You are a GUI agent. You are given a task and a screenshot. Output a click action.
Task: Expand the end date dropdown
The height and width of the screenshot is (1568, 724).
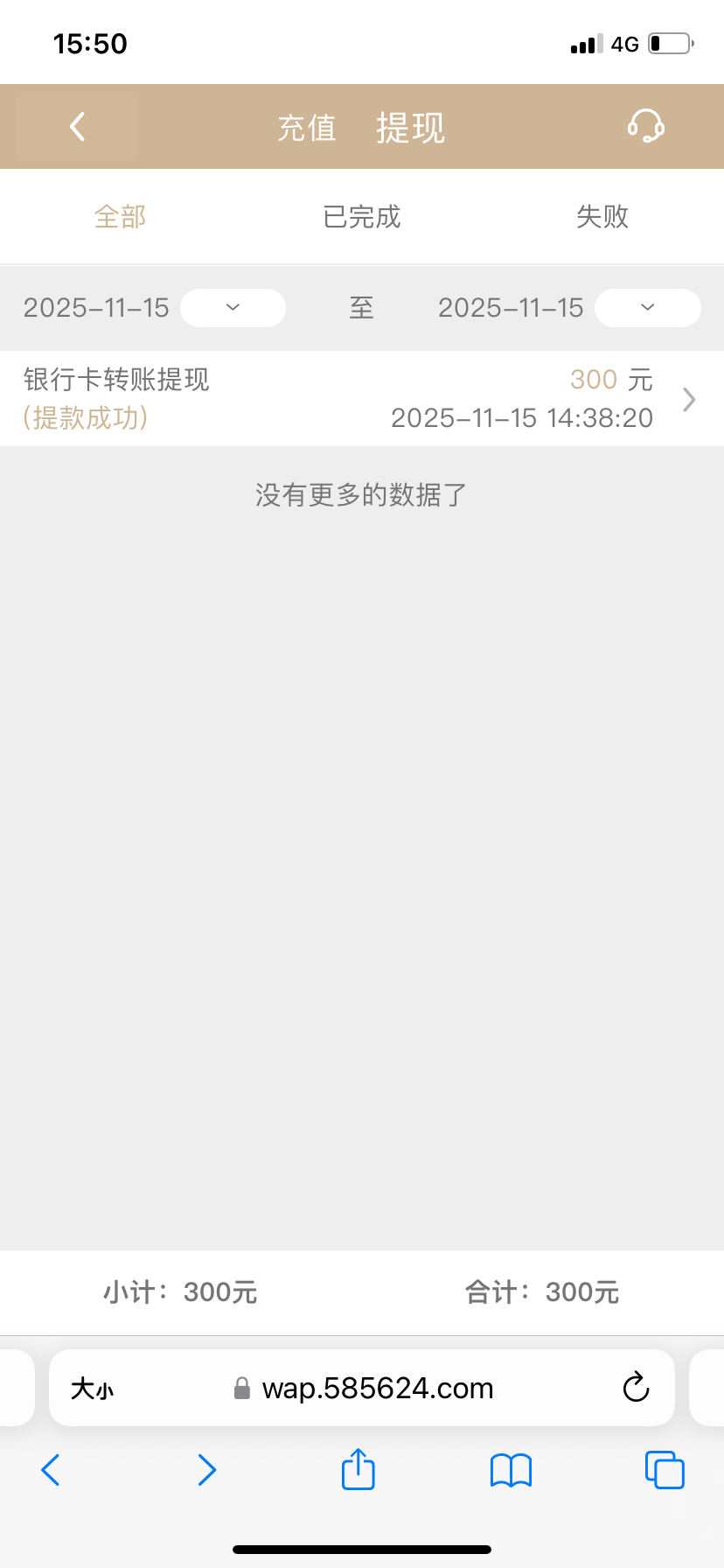point(647,308)
